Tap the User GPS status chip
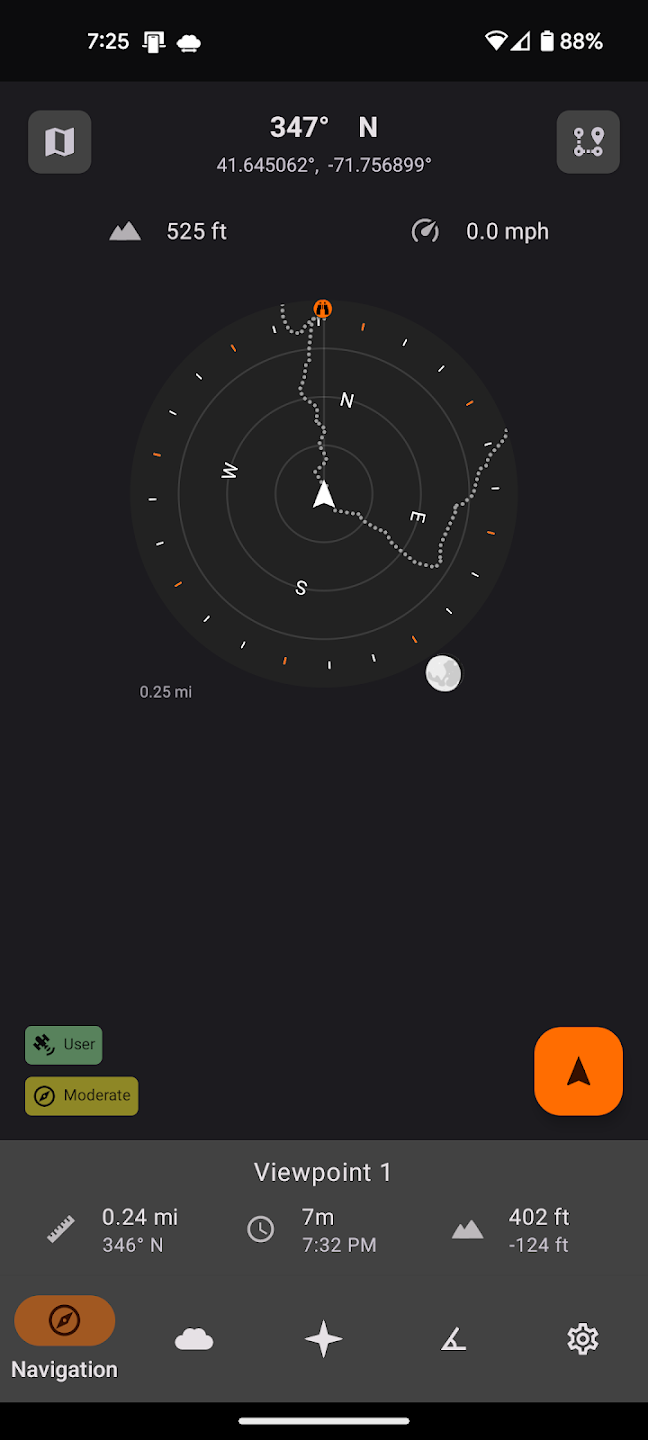This screenshot has height=1440, width=648. [x=64, y=1045]
